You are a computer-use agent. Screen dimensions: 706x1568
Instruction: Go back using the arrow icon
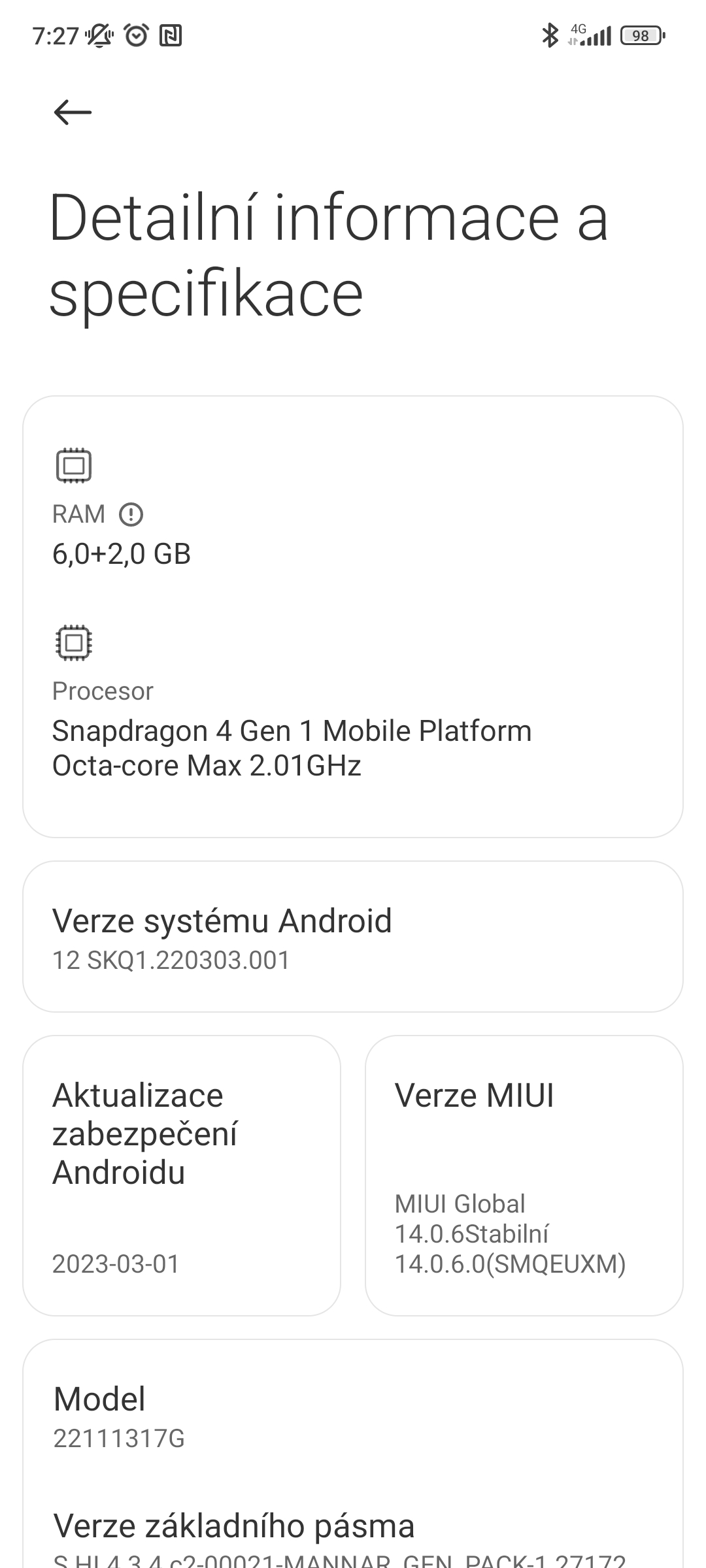pyautogui.click(x=73, y=112)
